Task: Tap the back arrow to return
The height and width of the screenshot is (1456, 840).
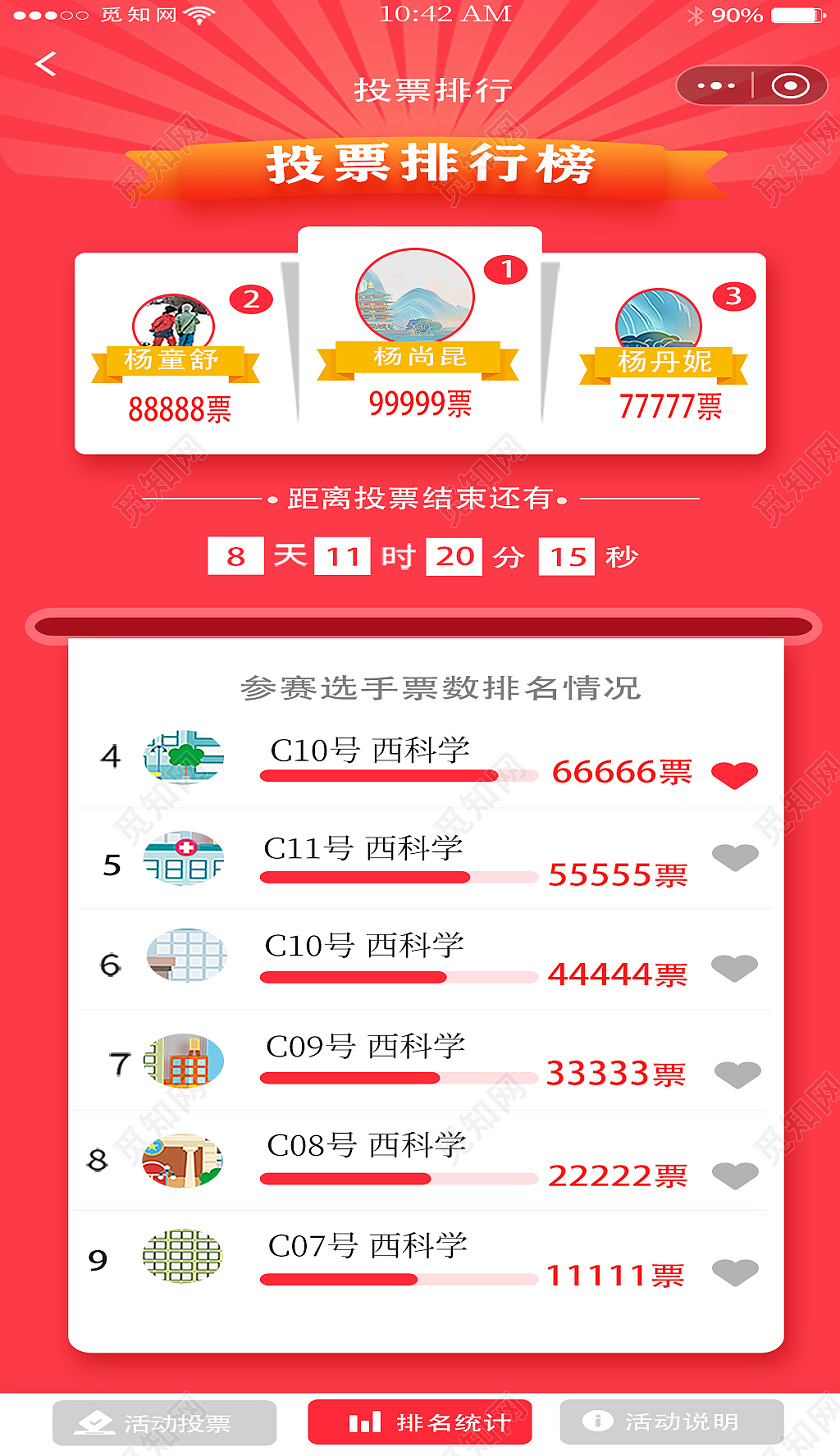Action: tap(45, 62)
